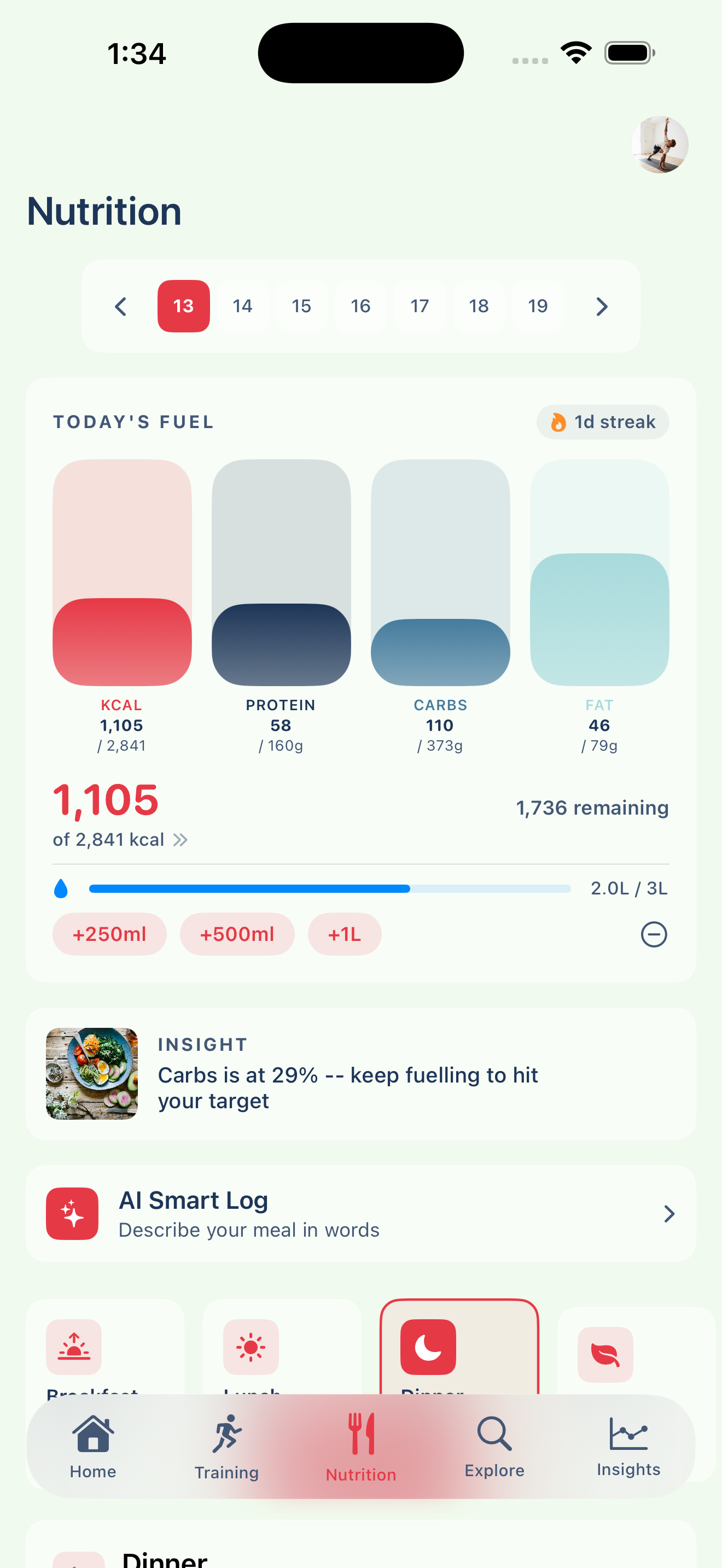Open AI Smart Log
The width and height of the screenshot is (722, 1568).
(360, 1213)
